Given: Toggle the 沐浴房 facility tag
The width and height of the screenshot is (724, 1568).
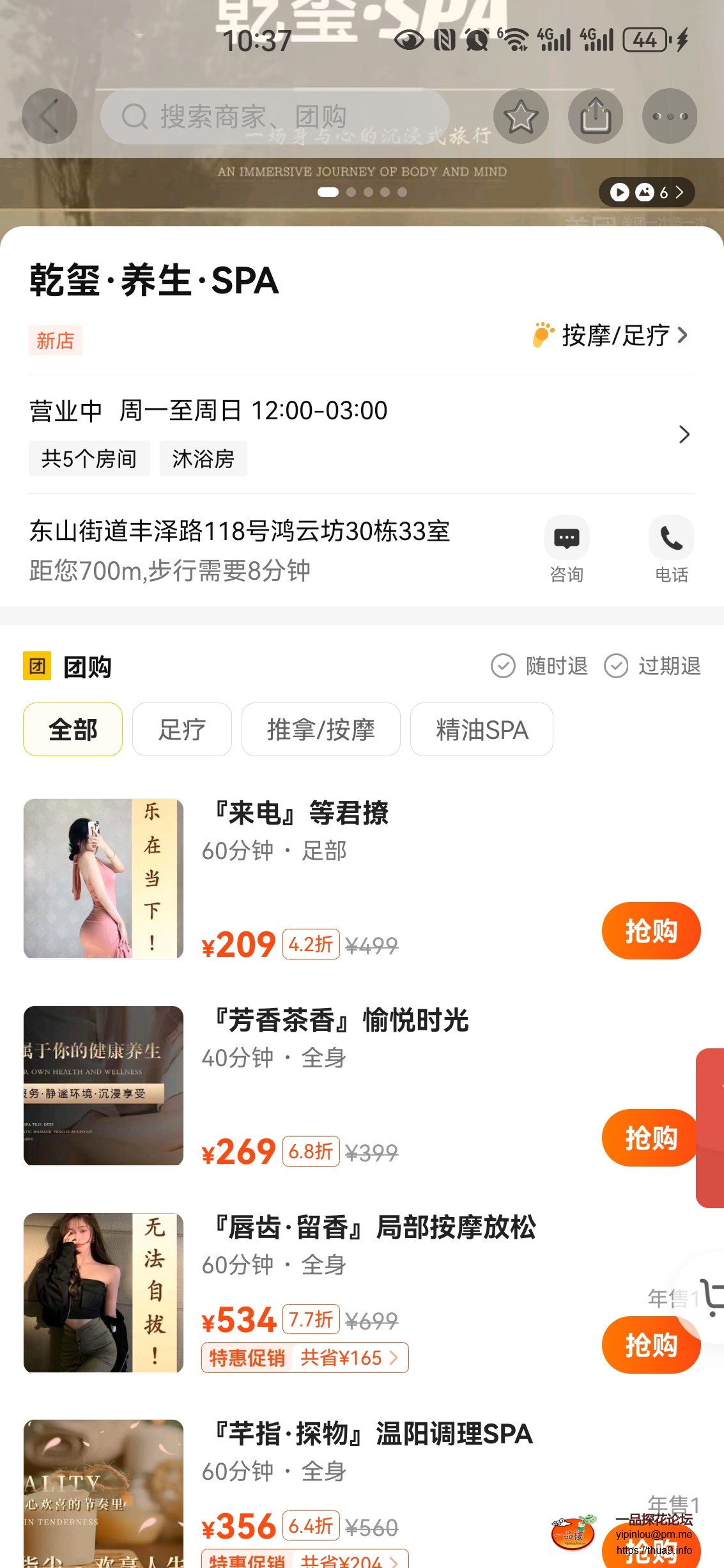Looking at the screenshot, I should 203,458.
